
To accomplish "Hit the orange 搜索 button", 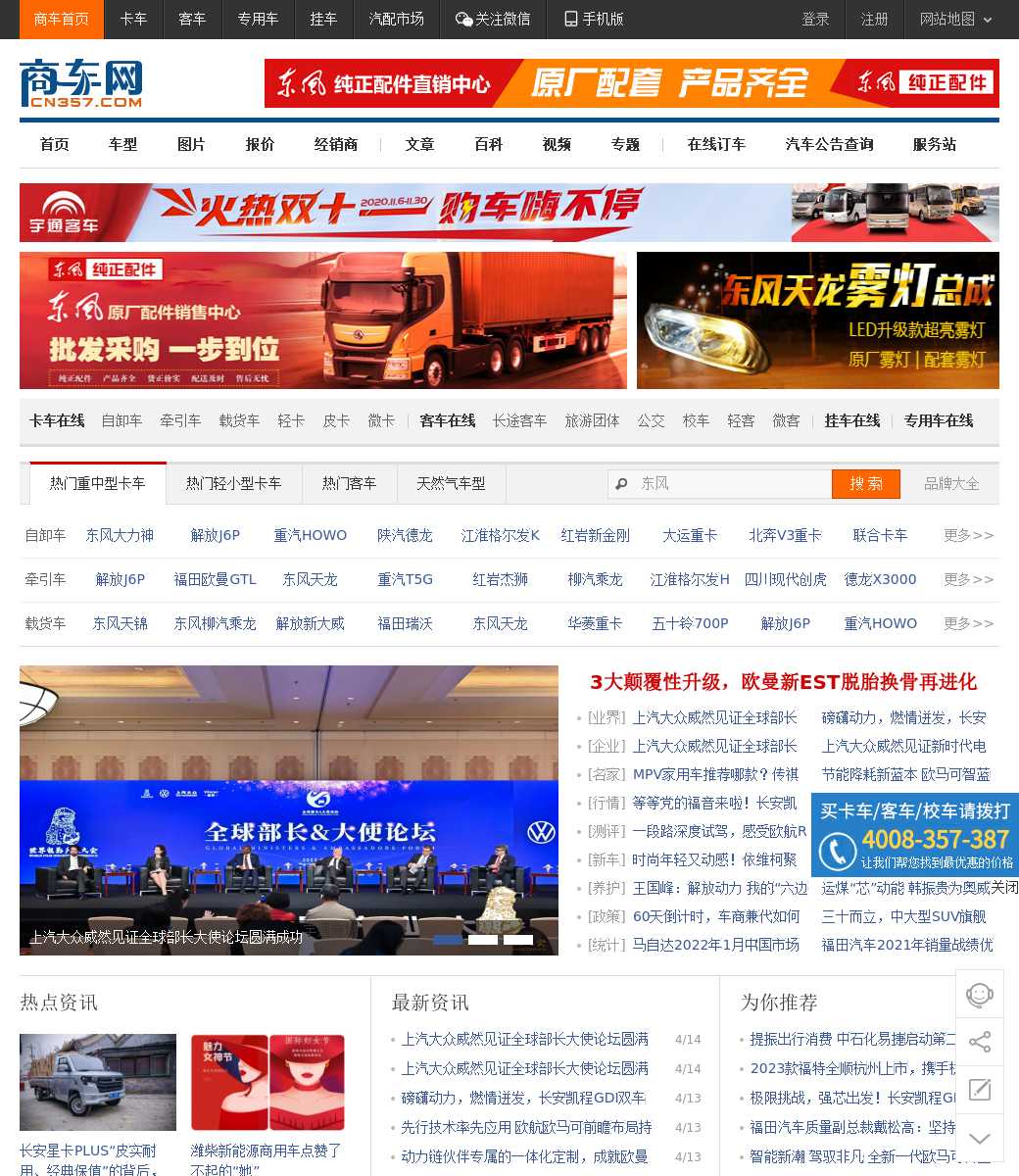I will pos(865,483).
